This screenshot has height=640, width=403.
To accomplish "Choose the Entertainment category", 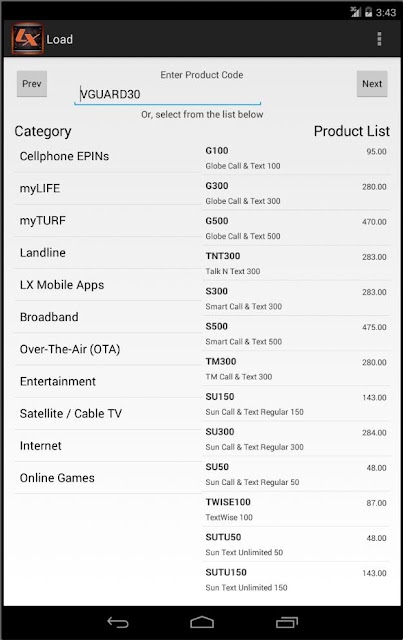I will coord(108,382).
